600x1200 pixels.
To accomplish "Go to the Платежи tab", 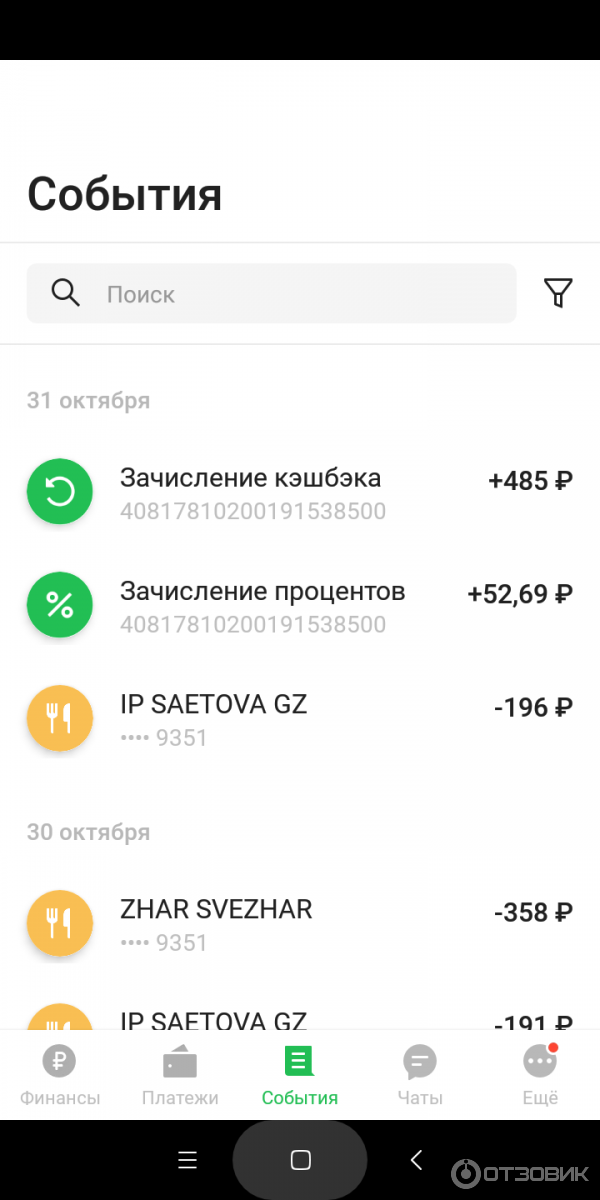I will [180, 1075].
